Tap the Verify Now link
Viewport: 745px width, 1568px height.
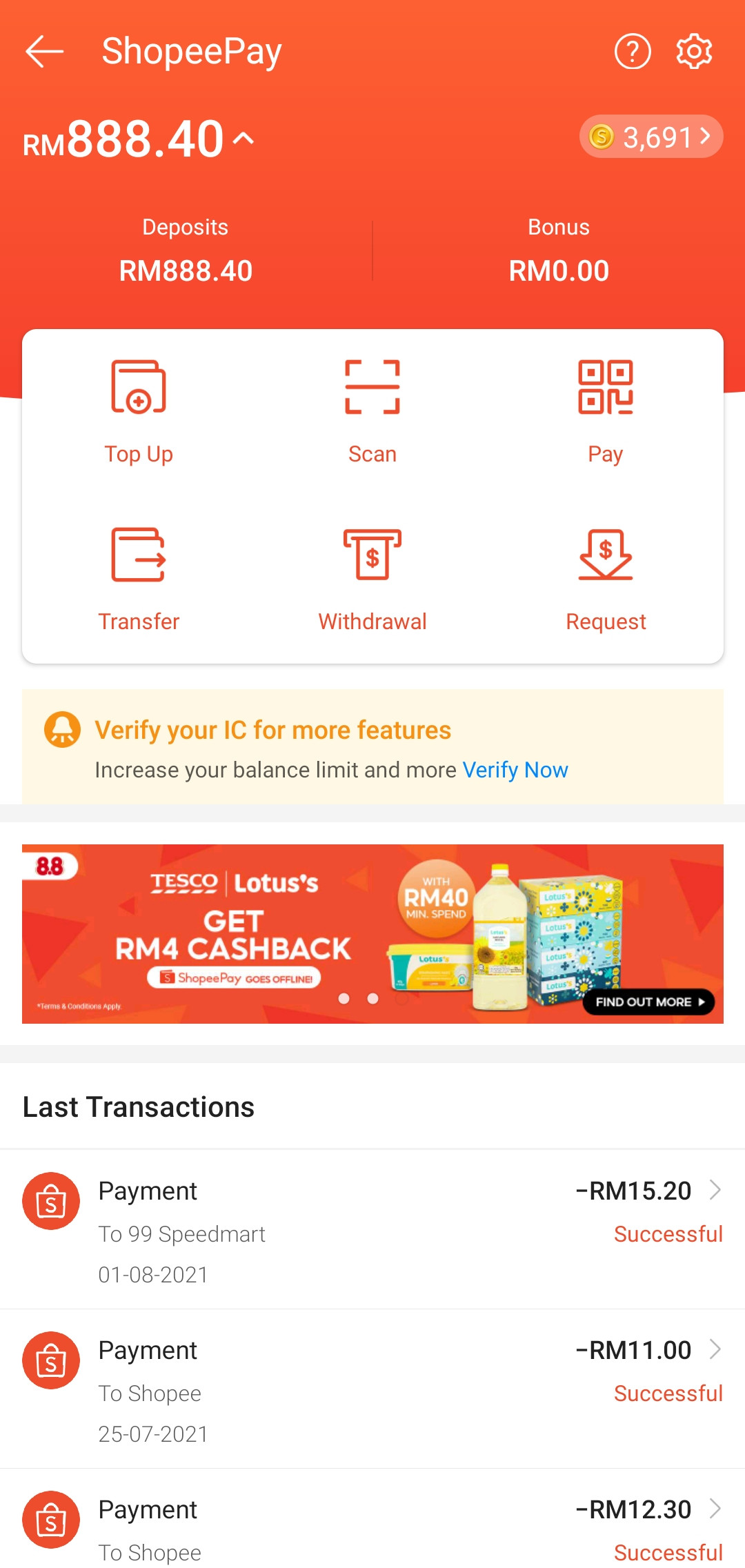(515, 770)
